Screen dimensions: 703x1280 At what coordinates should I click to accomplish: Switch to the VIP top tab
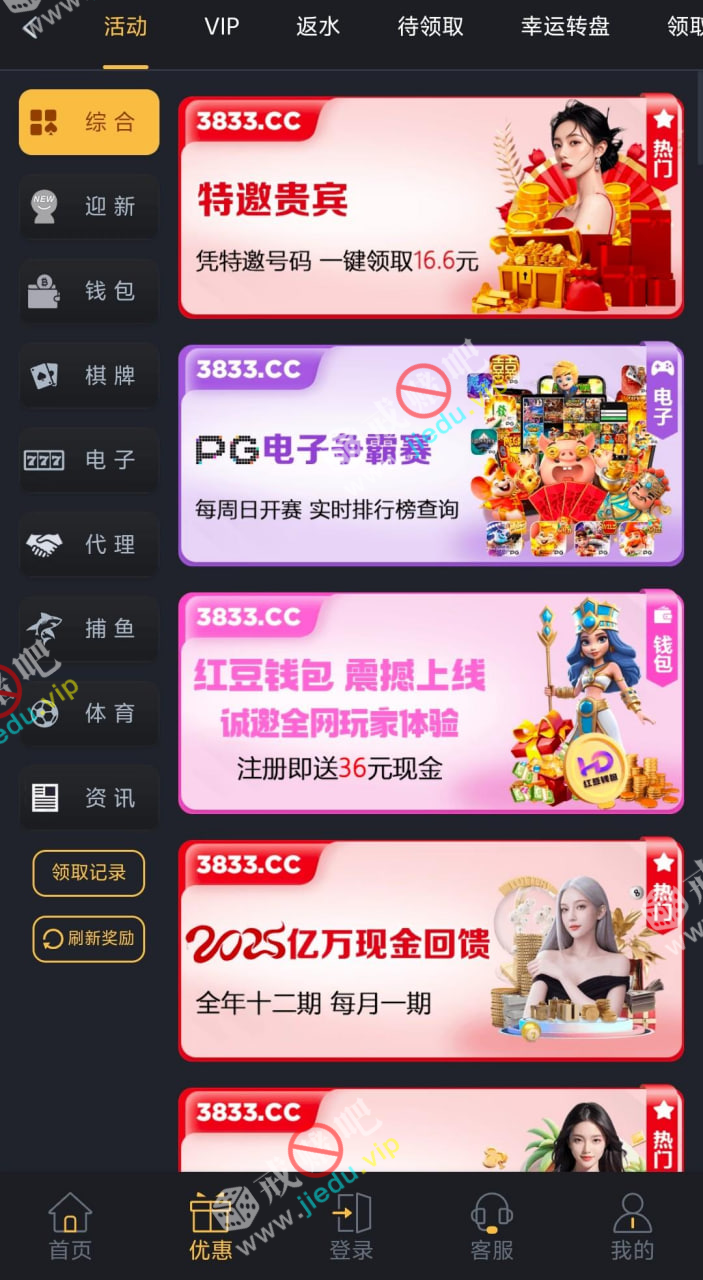click(x=221, y=27)
